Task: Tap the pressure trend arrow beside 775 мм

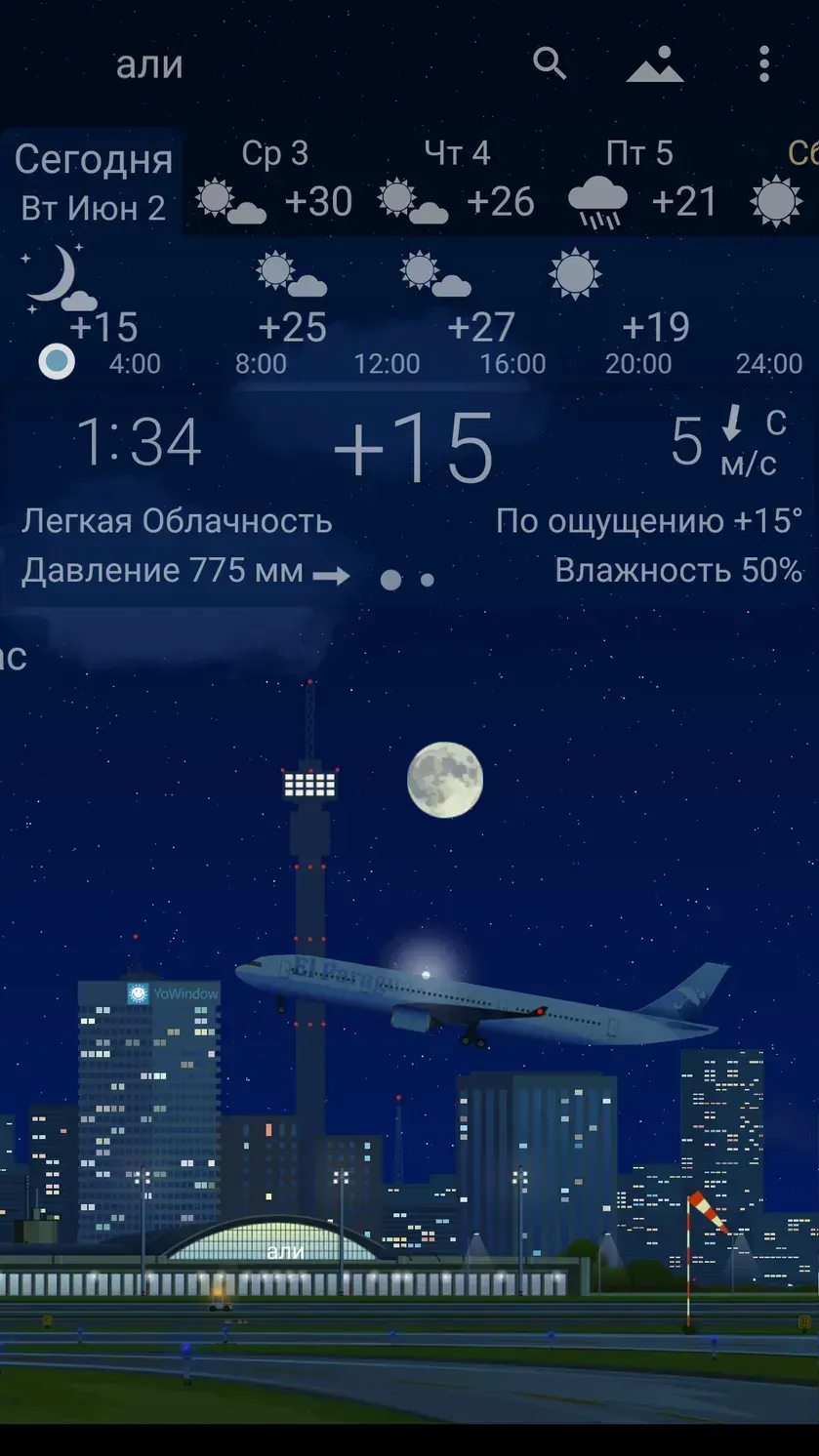Action: tap(334, 574)
